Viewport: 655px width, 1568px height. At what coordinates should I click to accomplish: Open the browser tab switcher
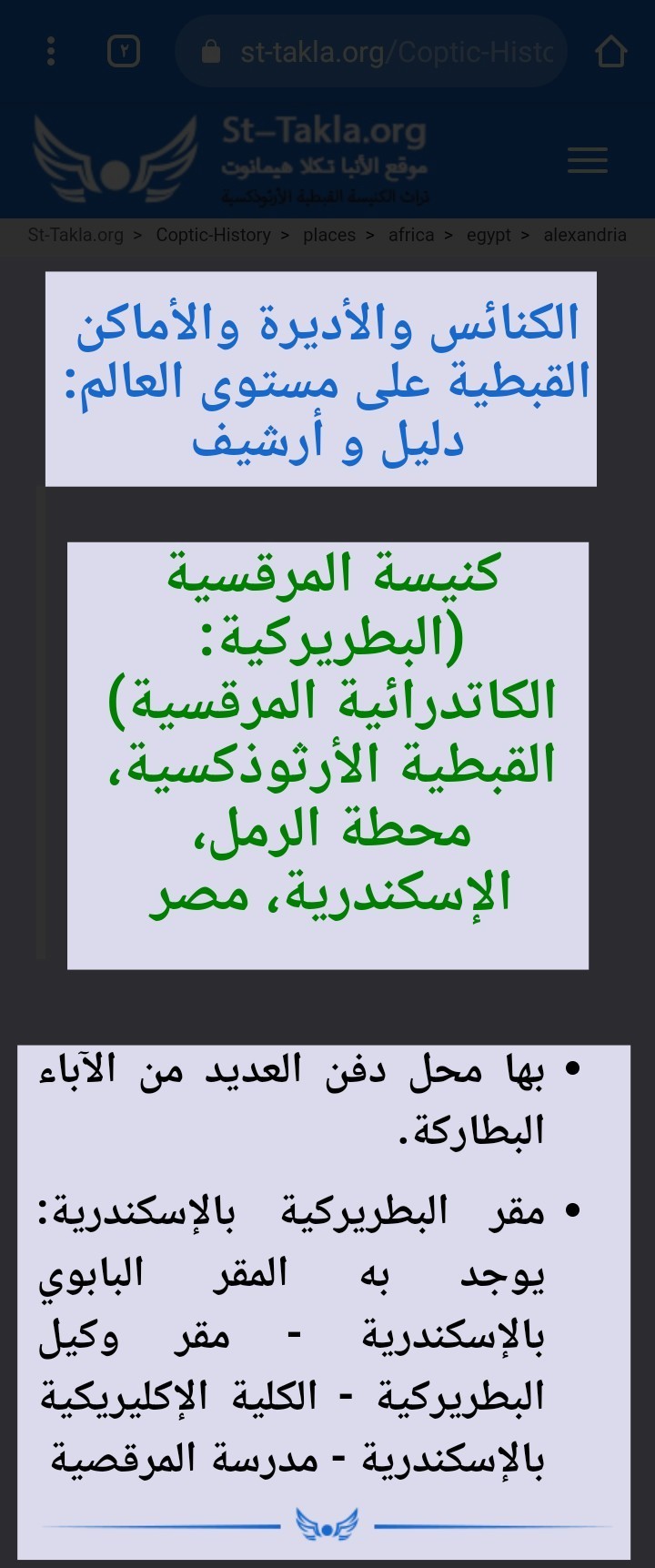[123, 51]
